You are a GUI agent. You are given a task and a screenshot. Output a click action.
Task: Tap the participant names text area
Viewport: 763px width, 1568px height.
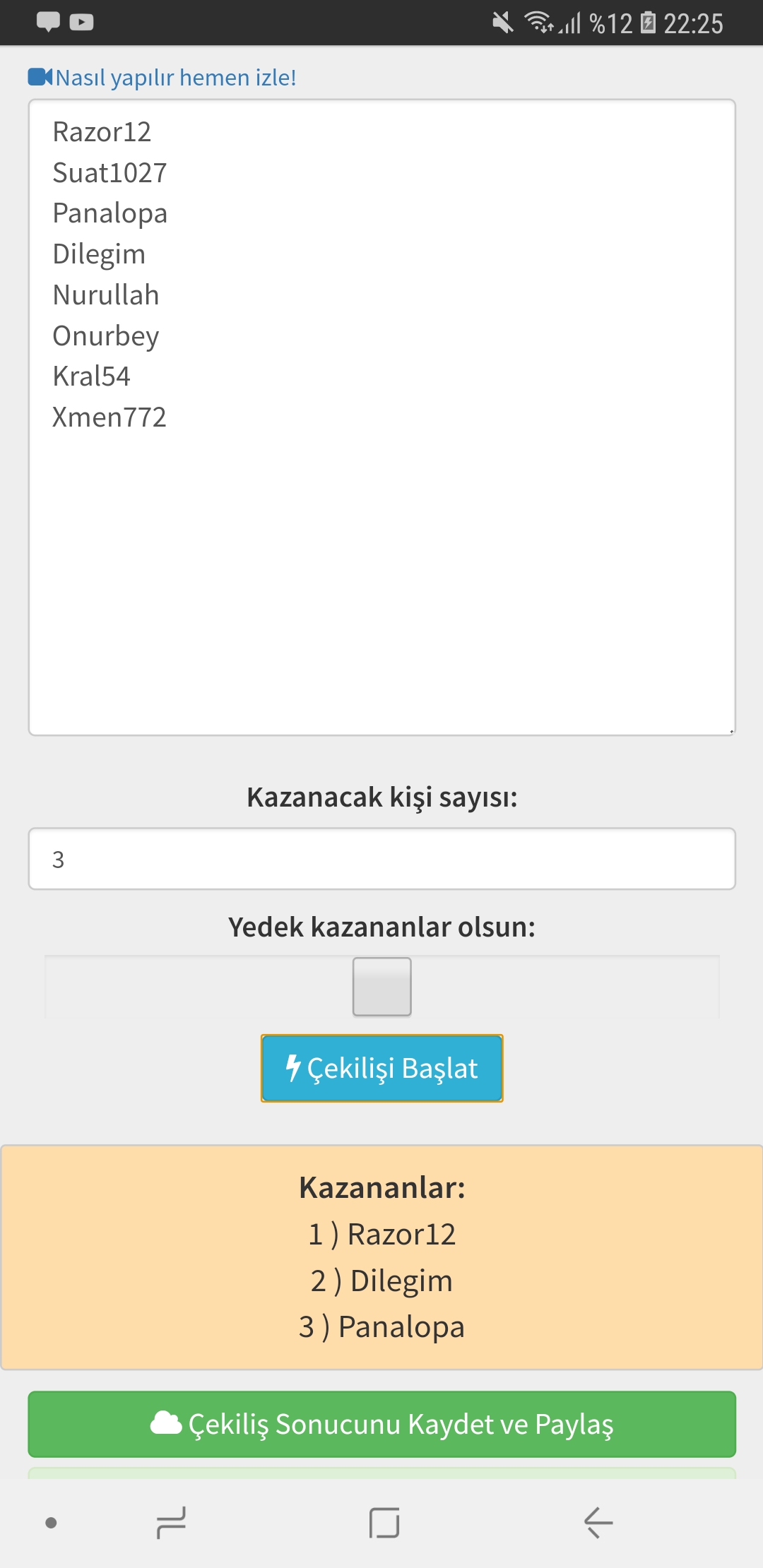click(381, 417)
